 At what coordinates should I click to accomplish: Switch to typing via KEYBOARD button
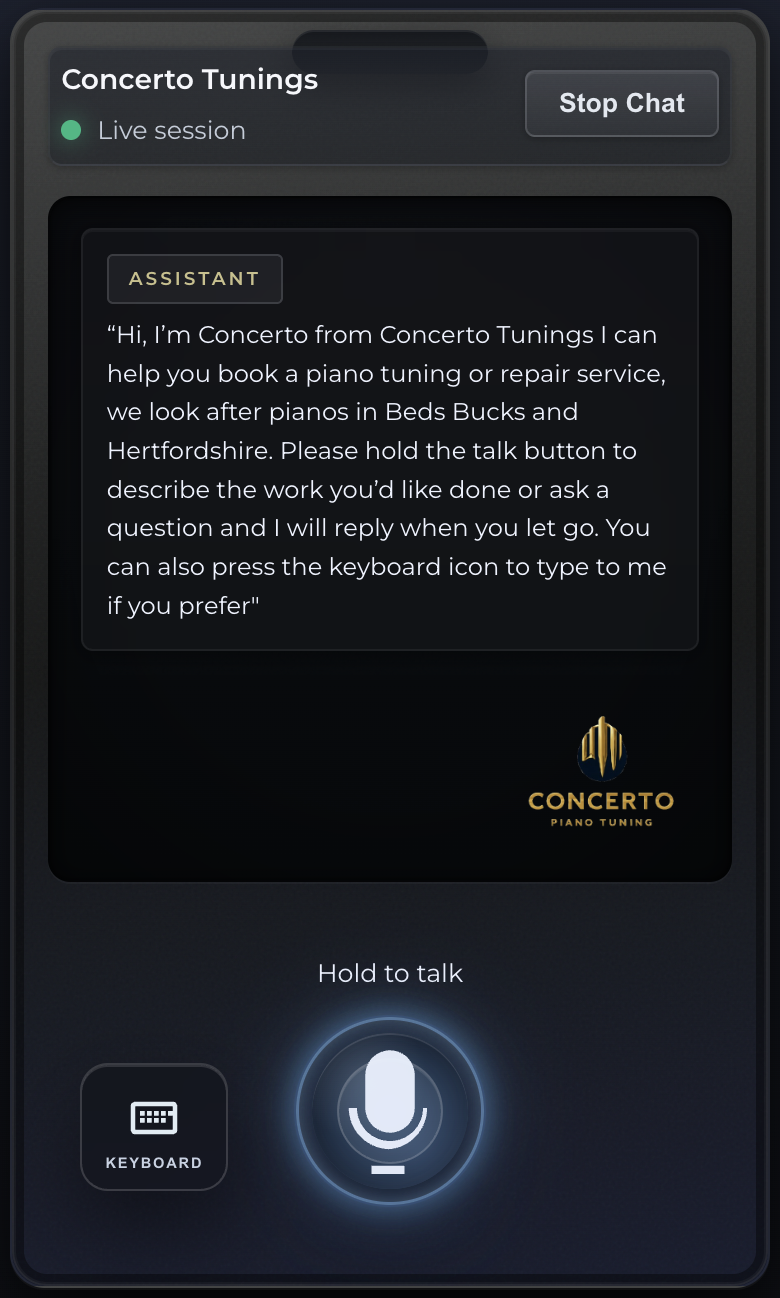point(153,1127)
